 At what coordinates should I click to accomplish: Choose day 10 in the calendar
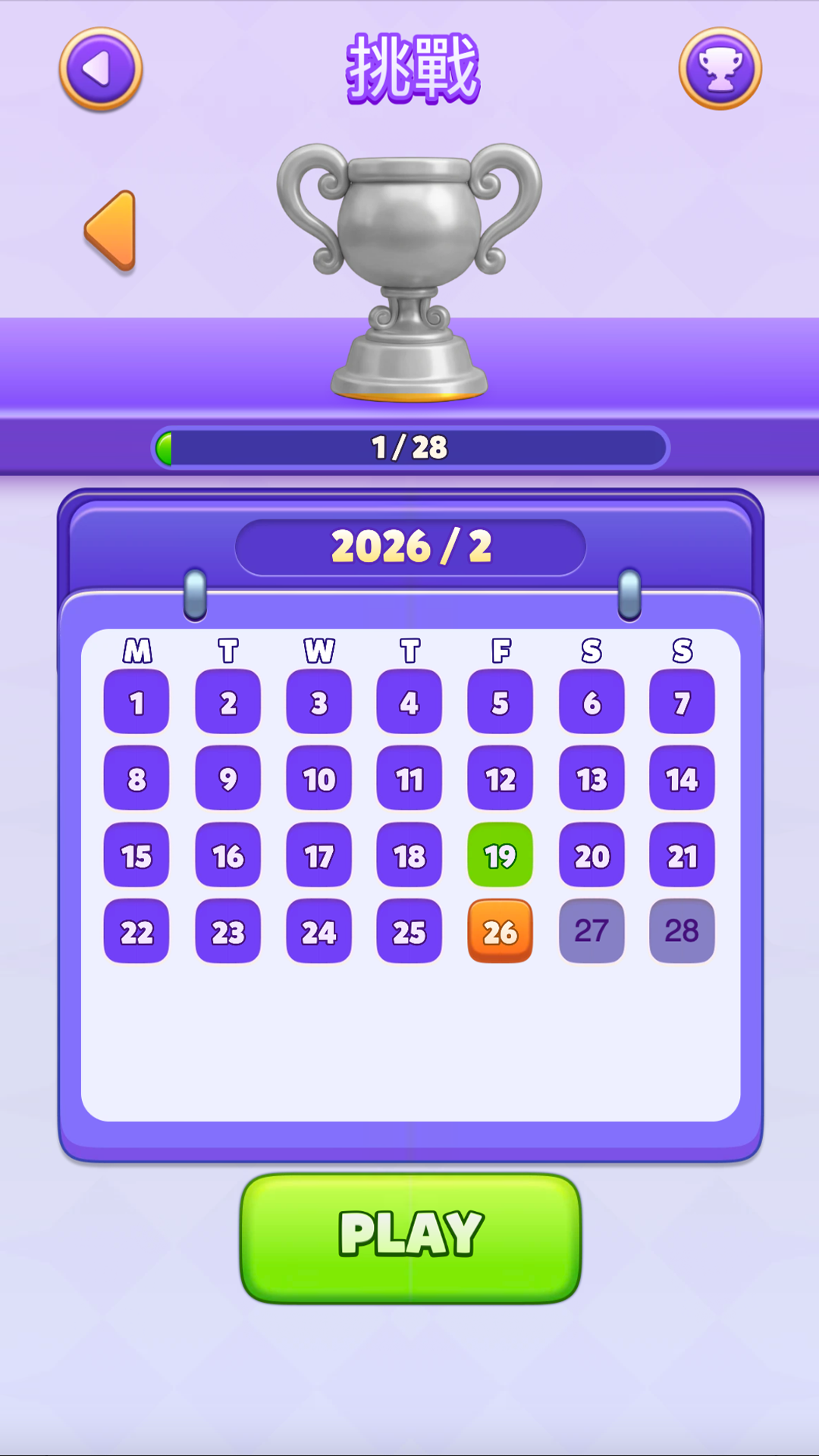click(x=318, y=779)
